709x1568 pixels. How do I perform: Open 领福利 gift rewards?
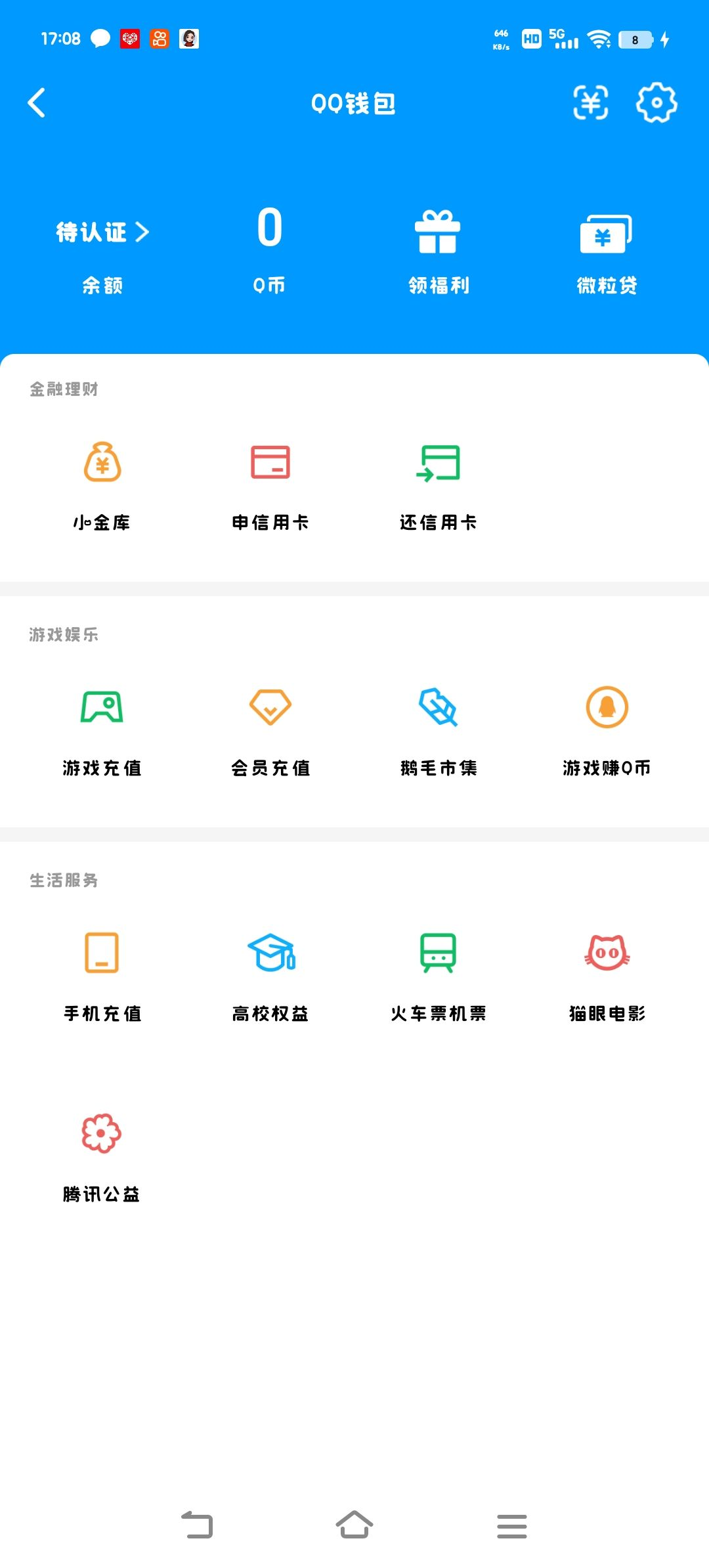439,252
